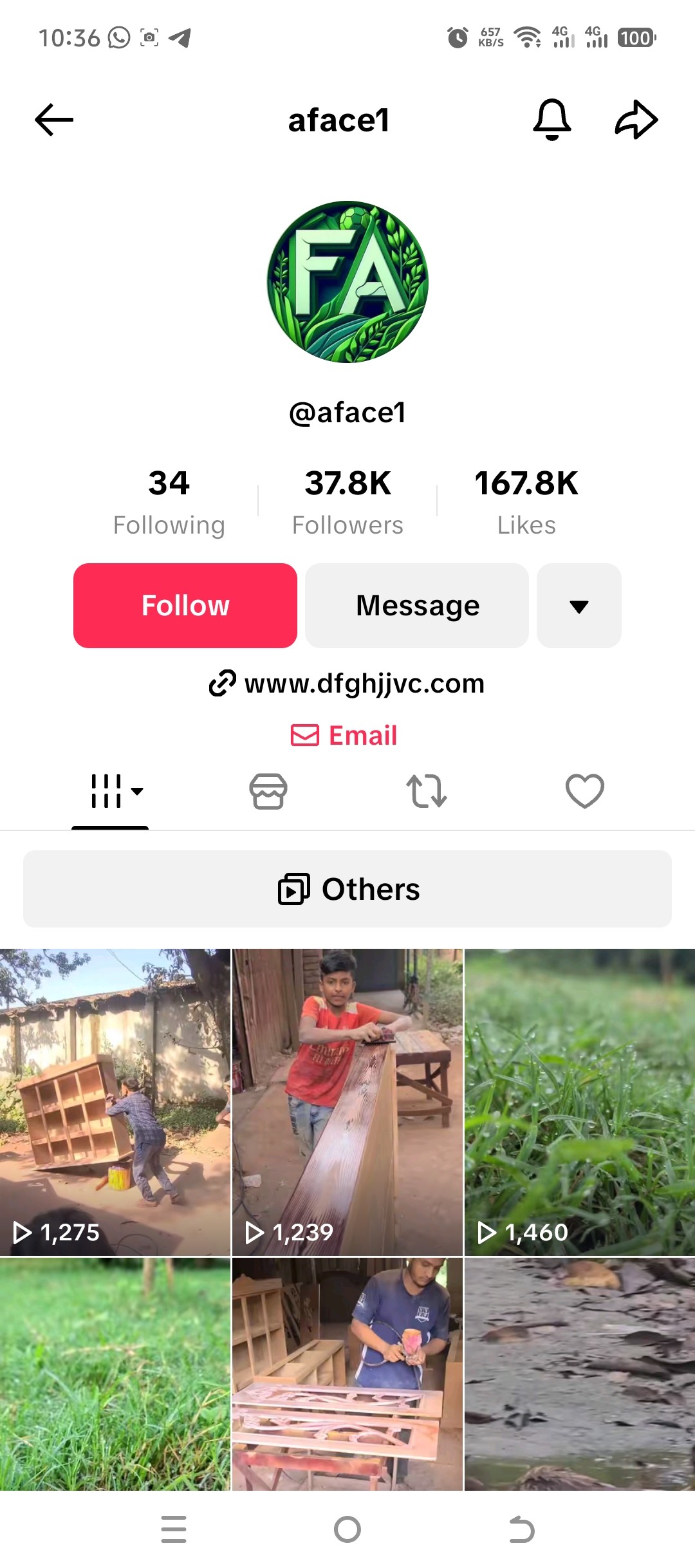Open the video of man carving wood panel
Image resolution: width=695 pixels, height=1568 pixels.
pyautogui.click(x=347, y=1374)
